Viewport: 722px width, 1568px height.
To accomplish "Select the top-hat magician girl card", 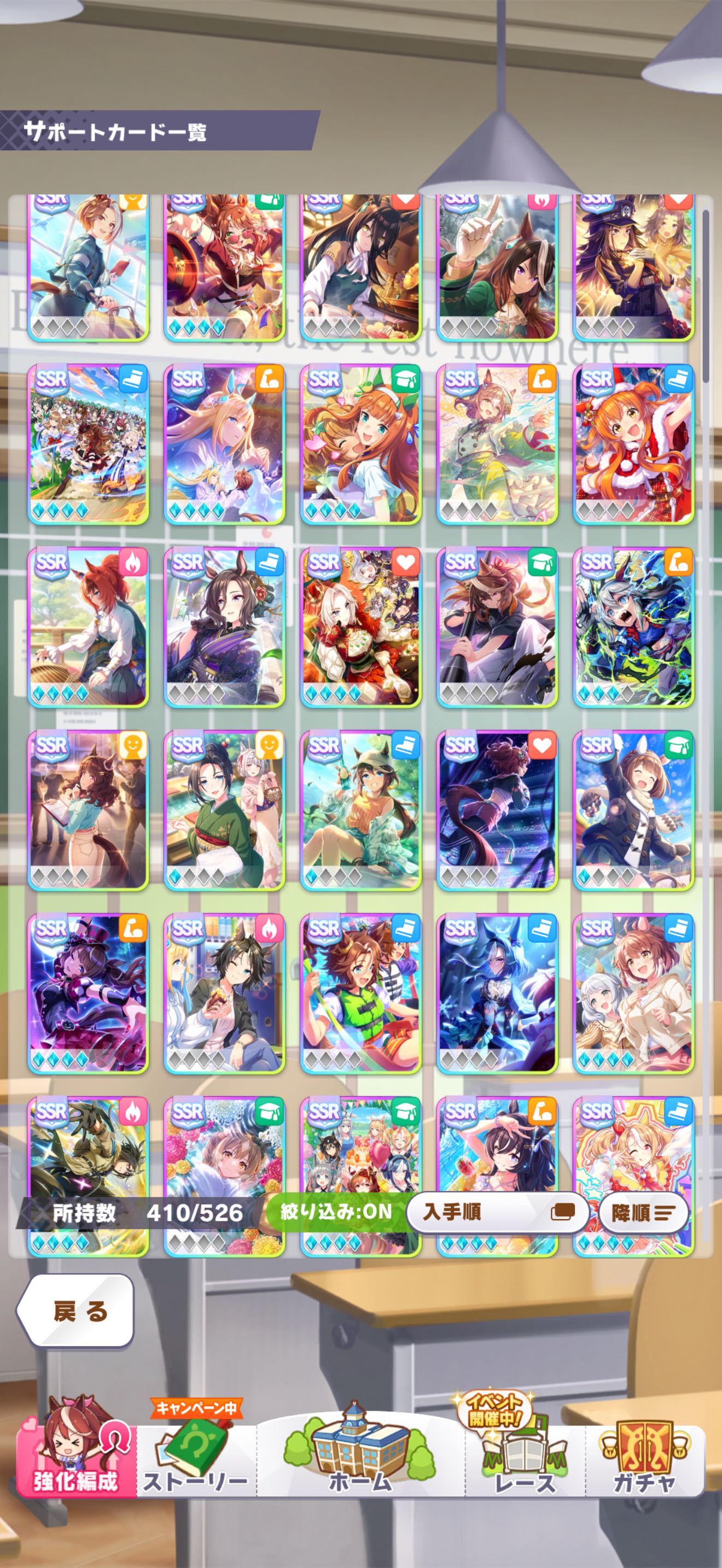I will [x=88, y=993].
